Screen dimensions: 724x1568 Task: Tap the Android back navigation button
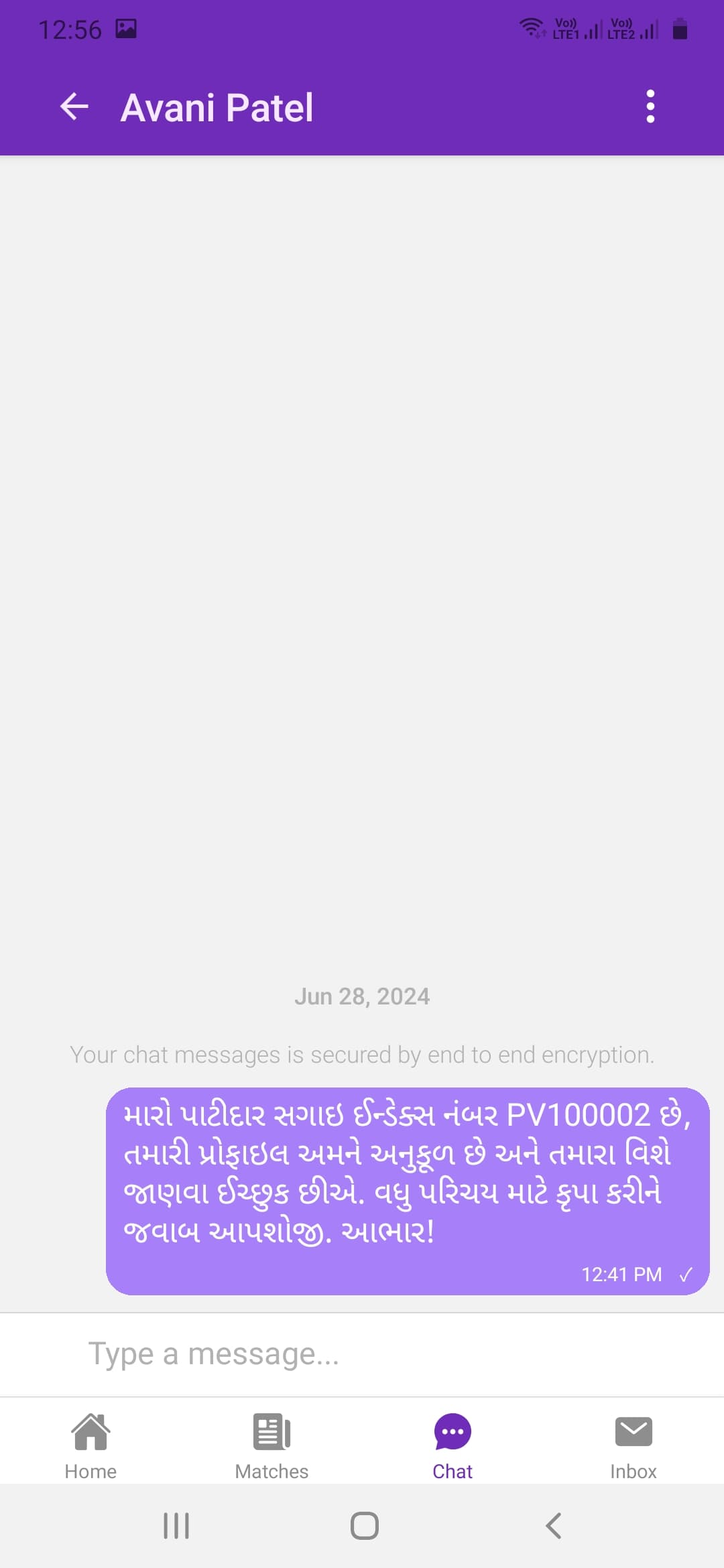pos(551,1526)
